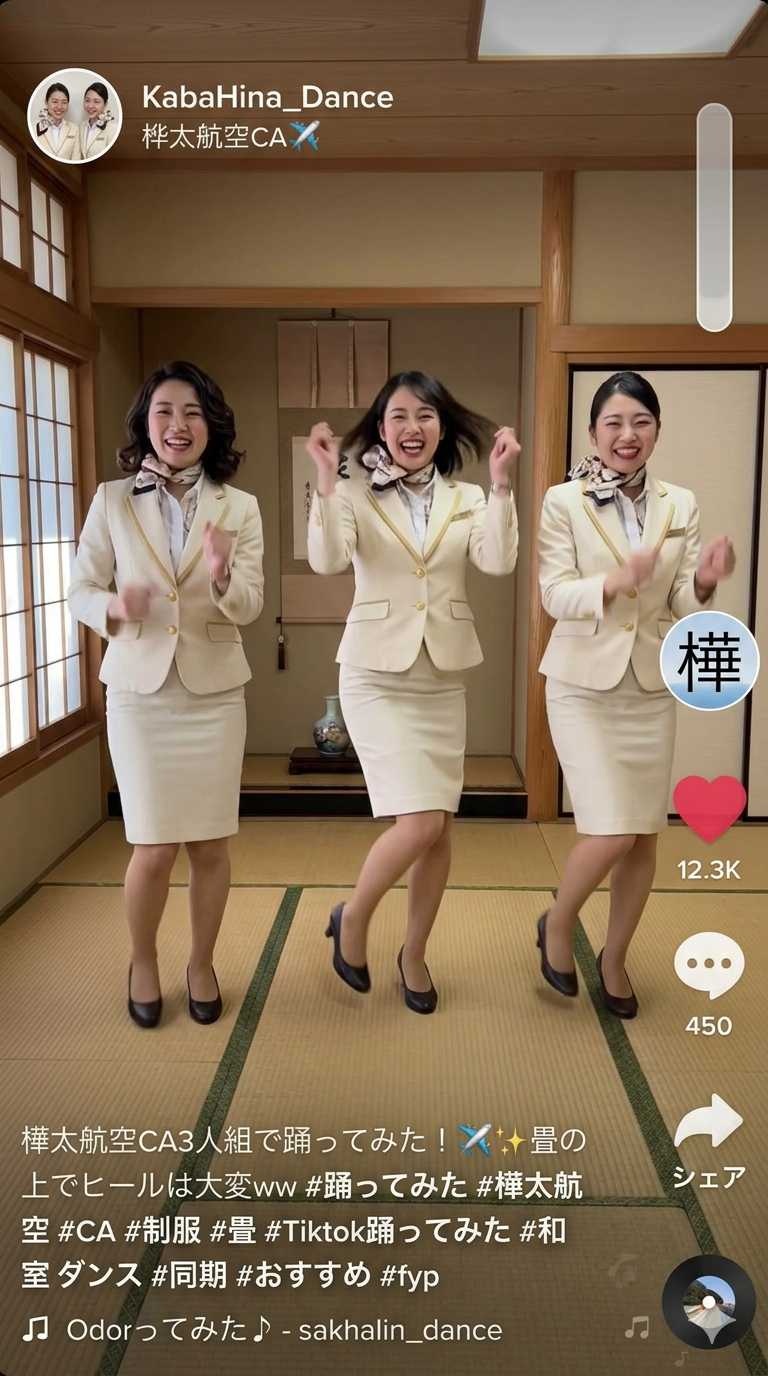This screenshot has height=1376, width=768.
Task: Open the #踊ってみた hashtag
Action: [x=386, y=1185]
